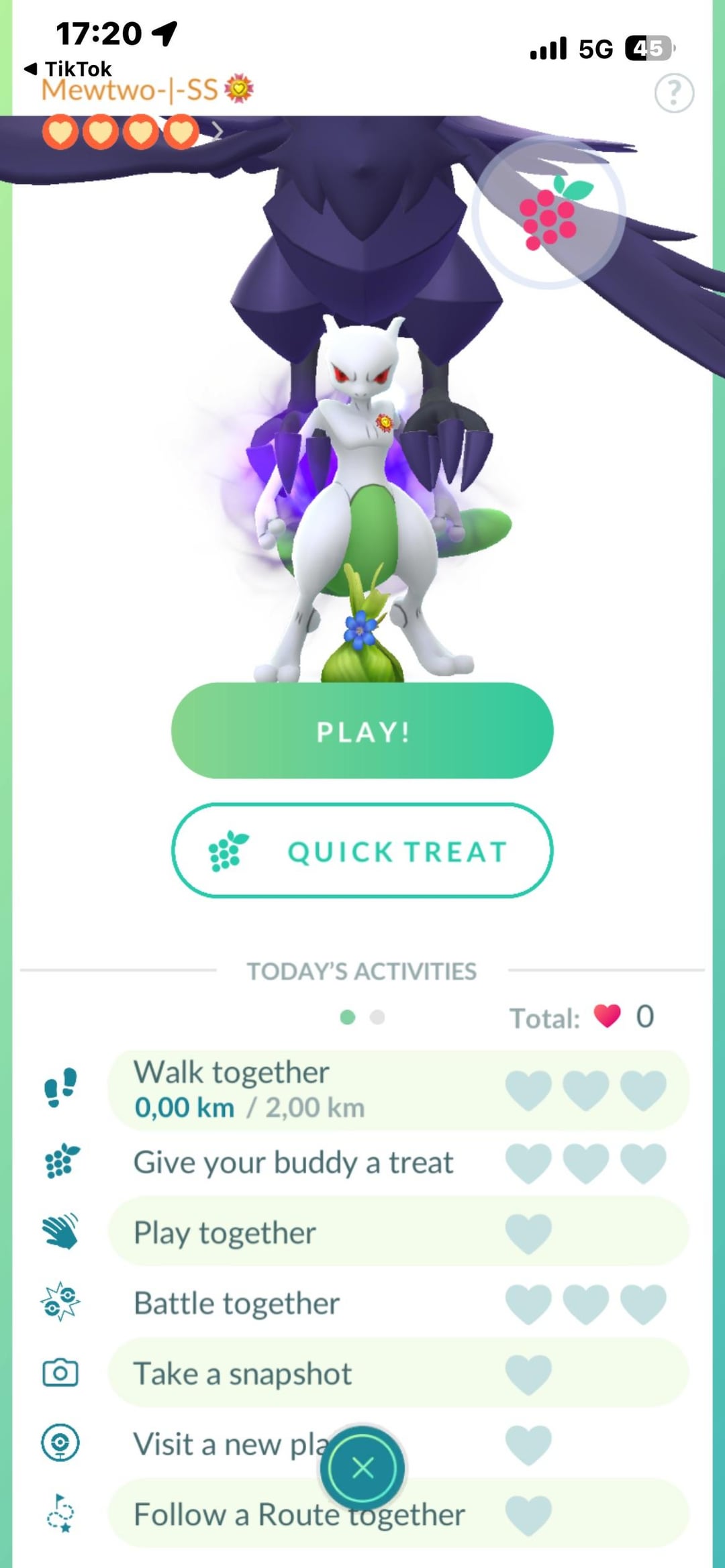Give a Quick Treat to buddy
Screen dimensions: 725x1568
[x=362, y=851]
